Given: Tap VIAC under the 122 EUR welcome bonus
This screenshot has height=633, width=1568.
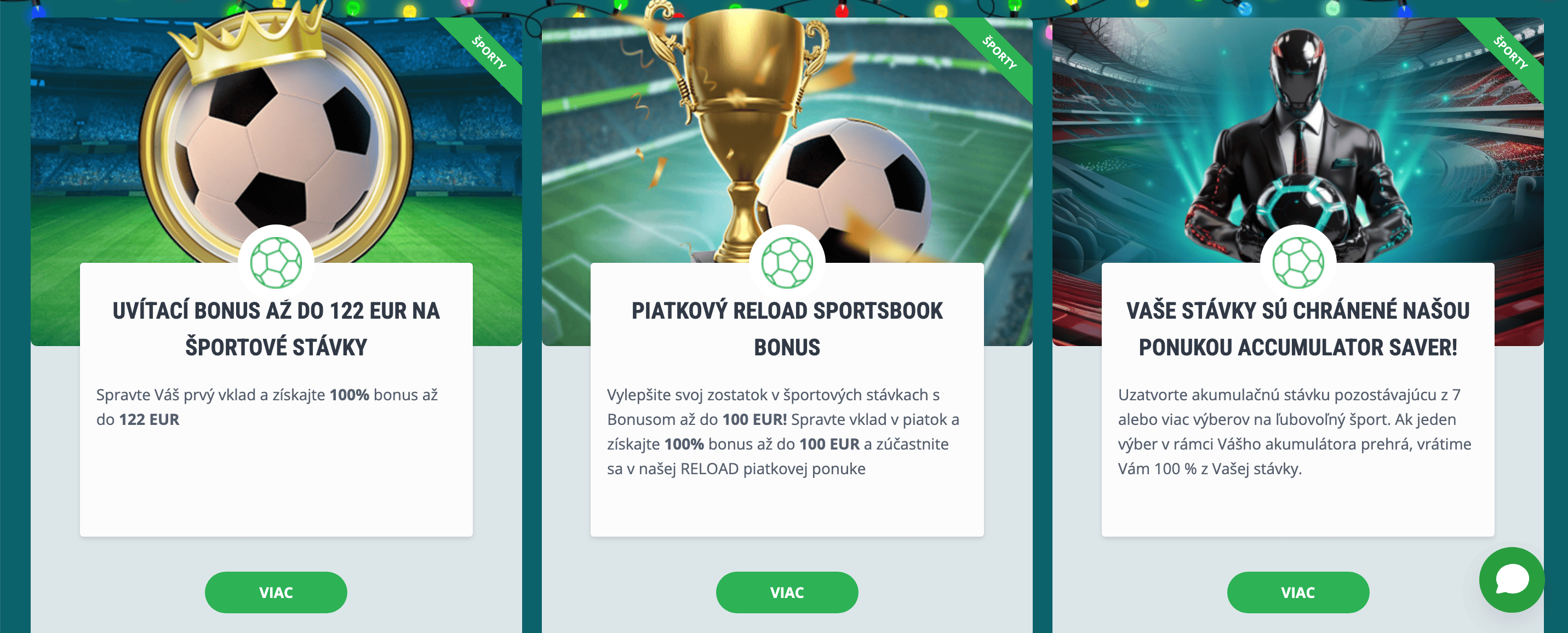Looking at the screenshot, I should (x=276, y=592).
